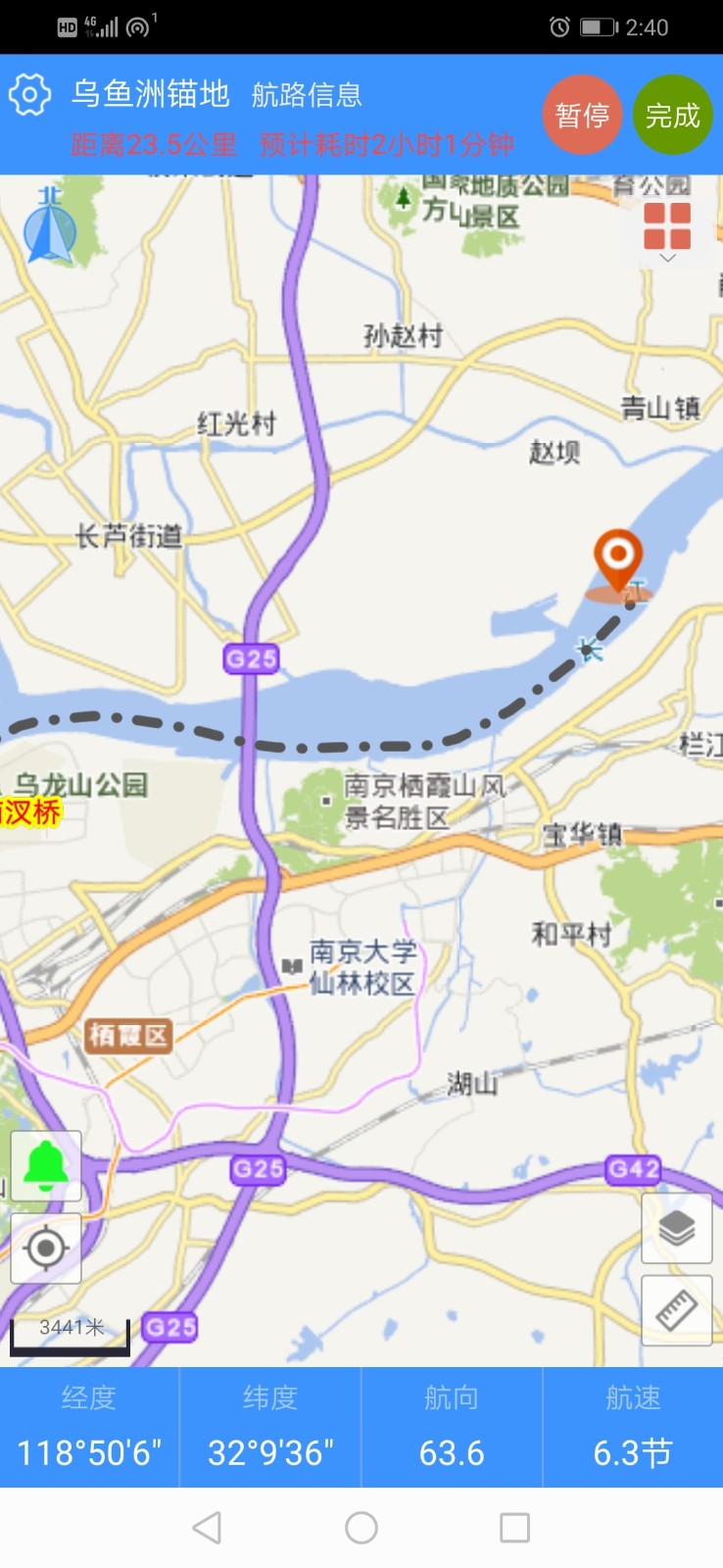Tap the 暂停 pause button
723x1568 pixels.
[583, 116]
